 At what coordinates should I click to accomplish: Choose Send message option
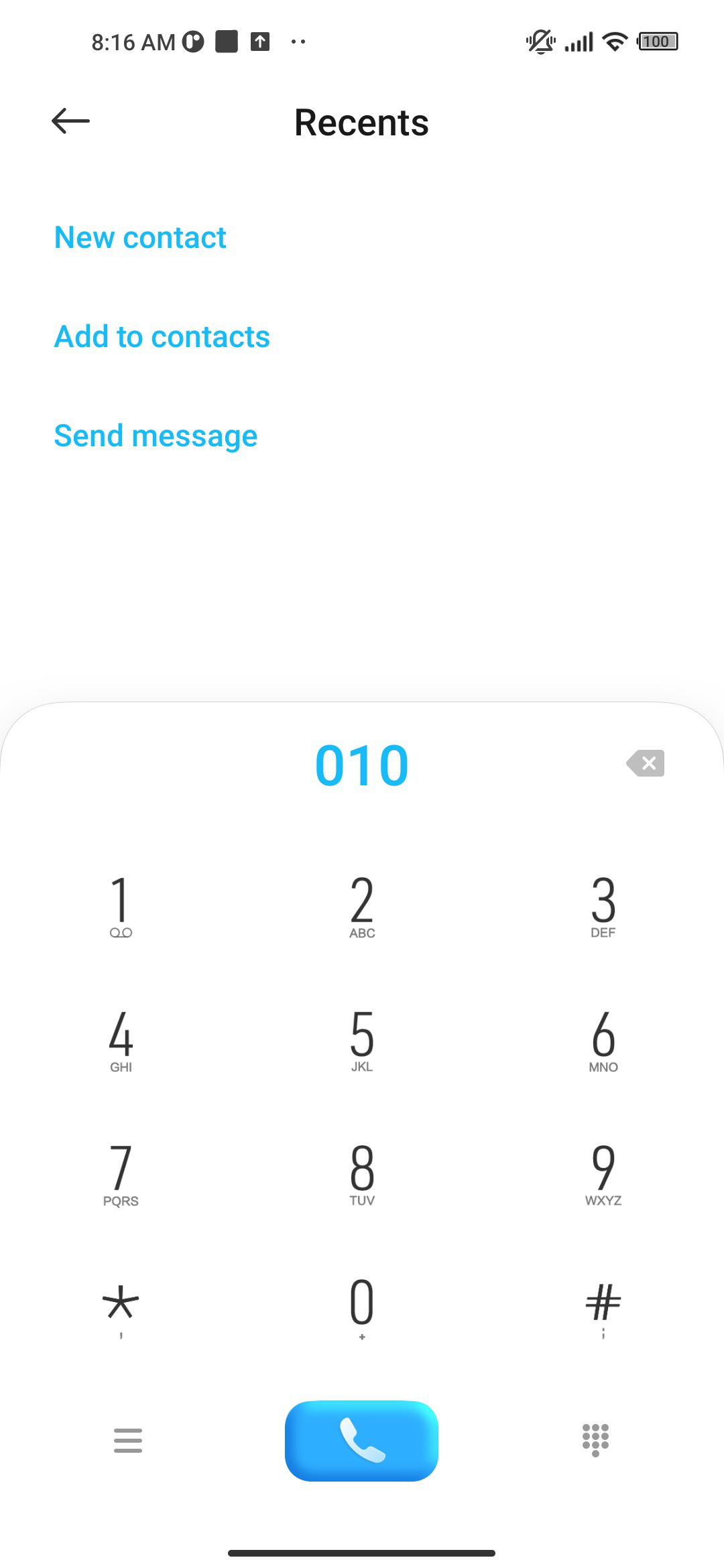(x=156, y=436)
